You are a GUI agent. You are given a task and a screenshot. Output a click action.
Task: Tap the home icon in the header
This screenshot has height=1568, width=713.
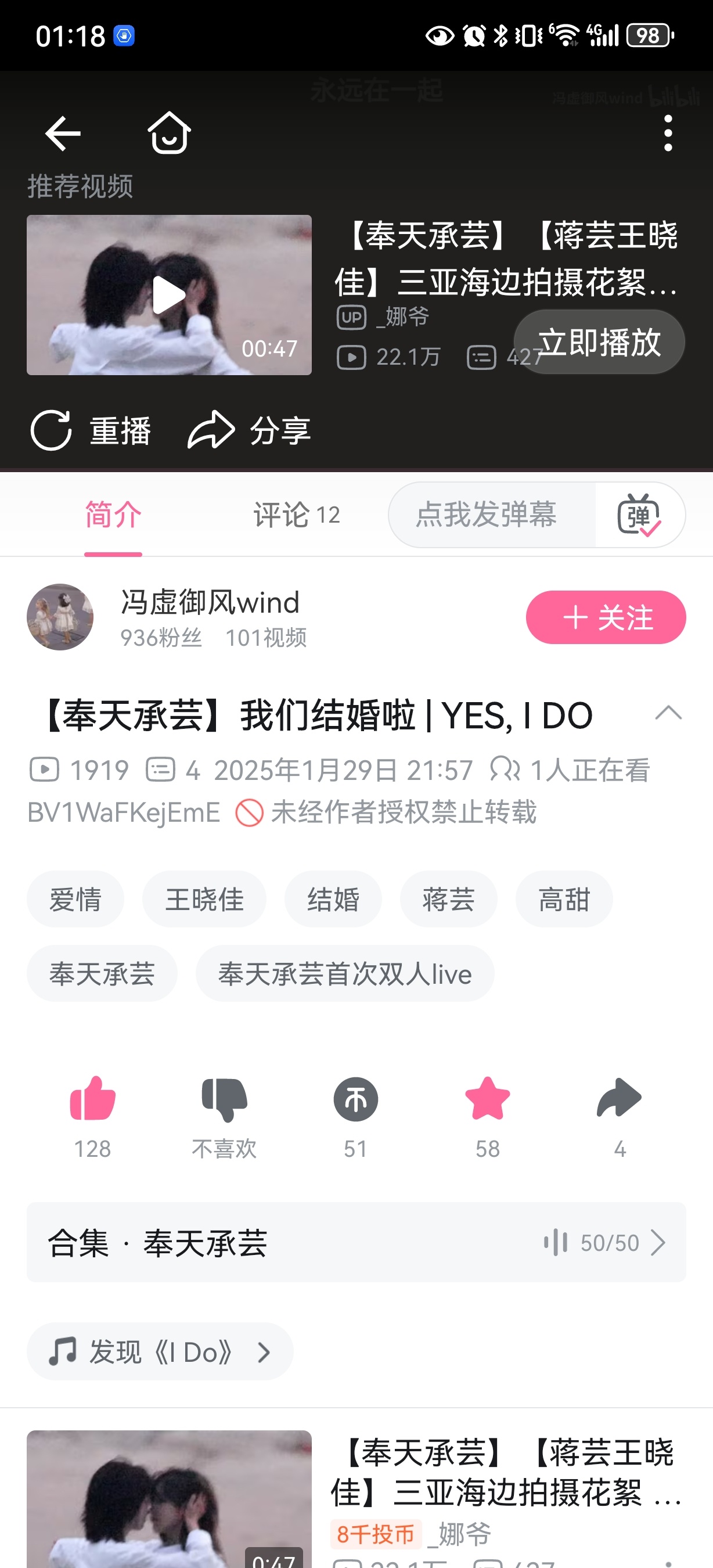169,132
